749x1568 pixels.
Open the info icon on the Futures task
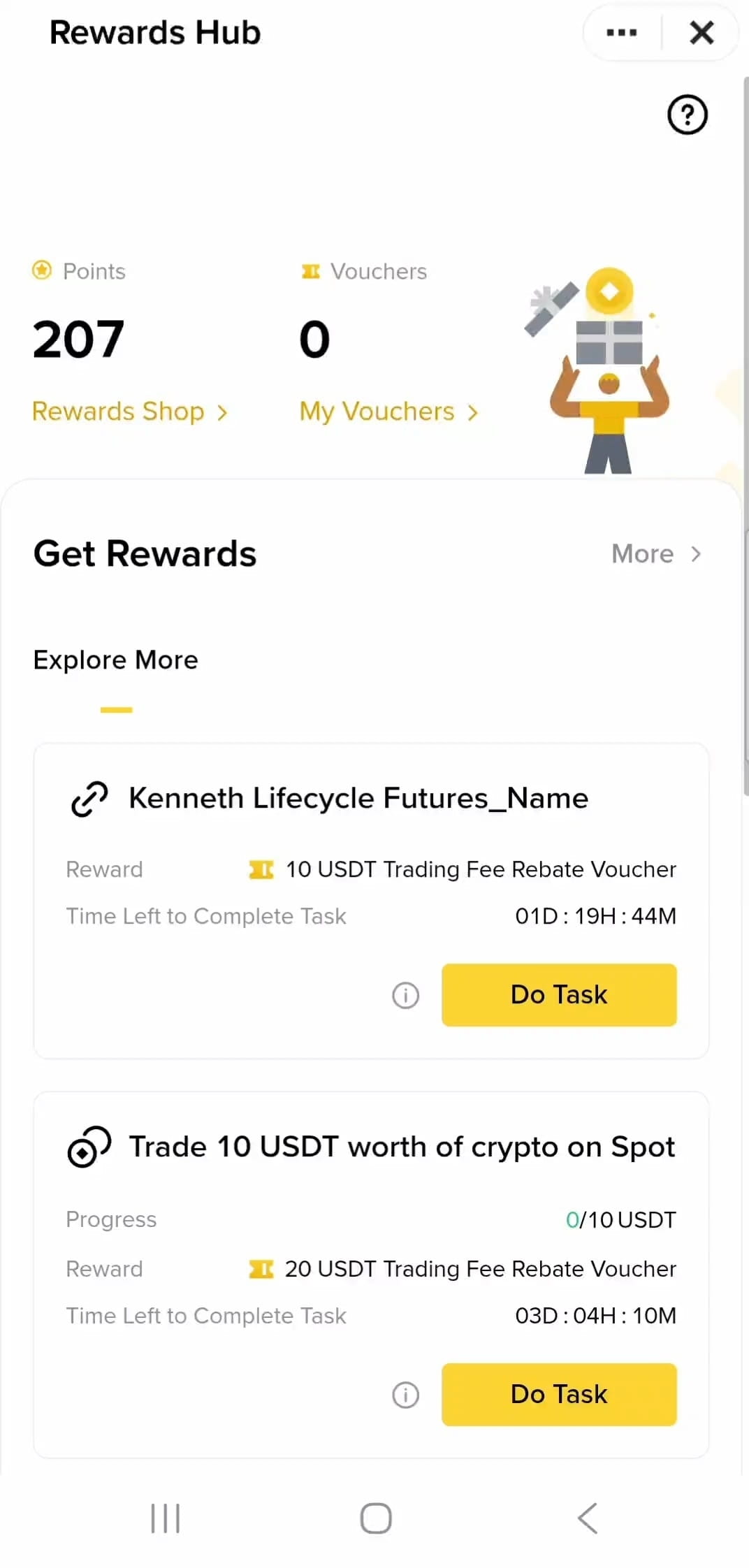tap(405, 995)
